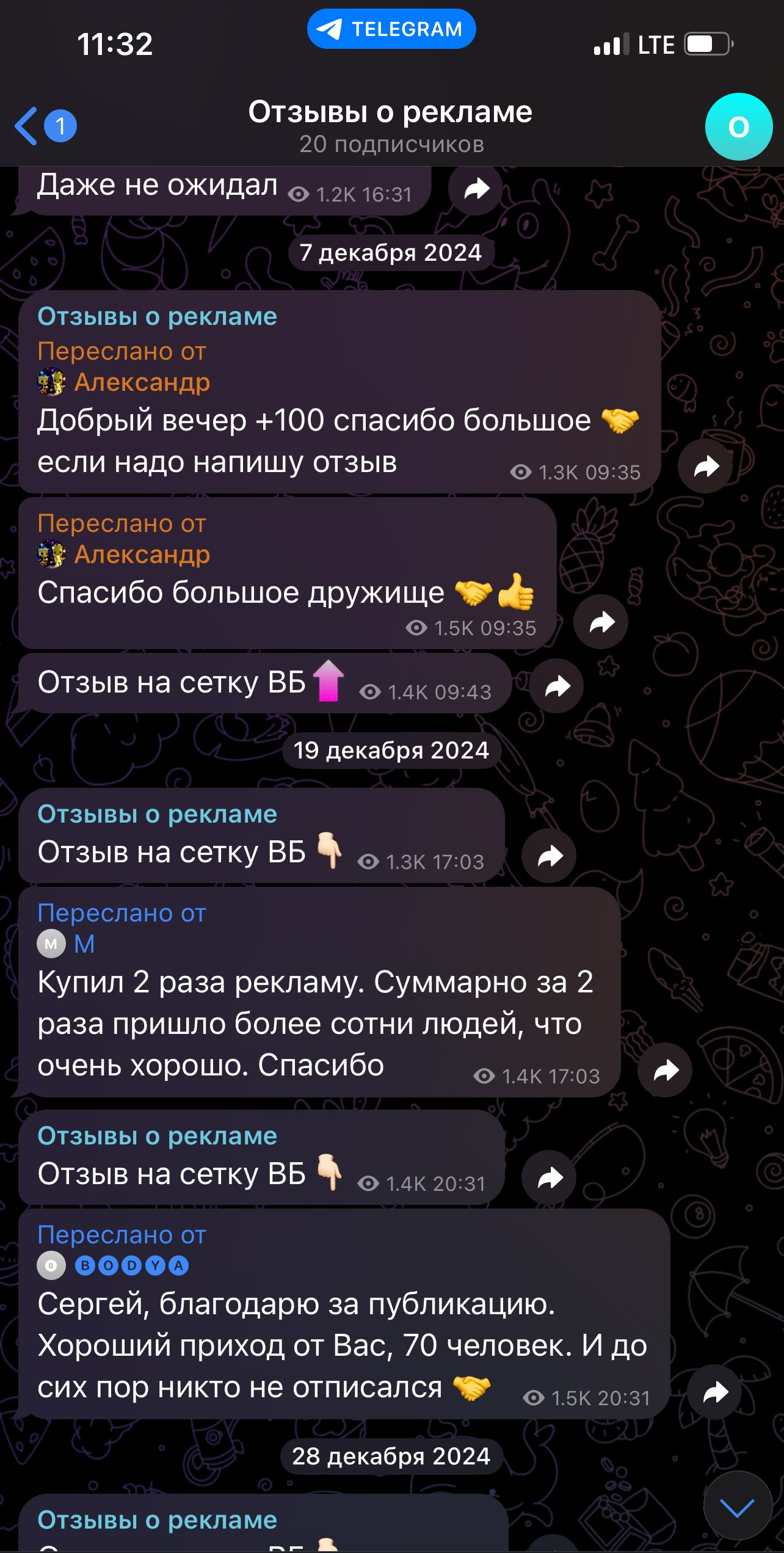Viewport: 784px width, 1553px height.
Task: Forward the review Купил 2 раза рекламу
Action: 665,1071
